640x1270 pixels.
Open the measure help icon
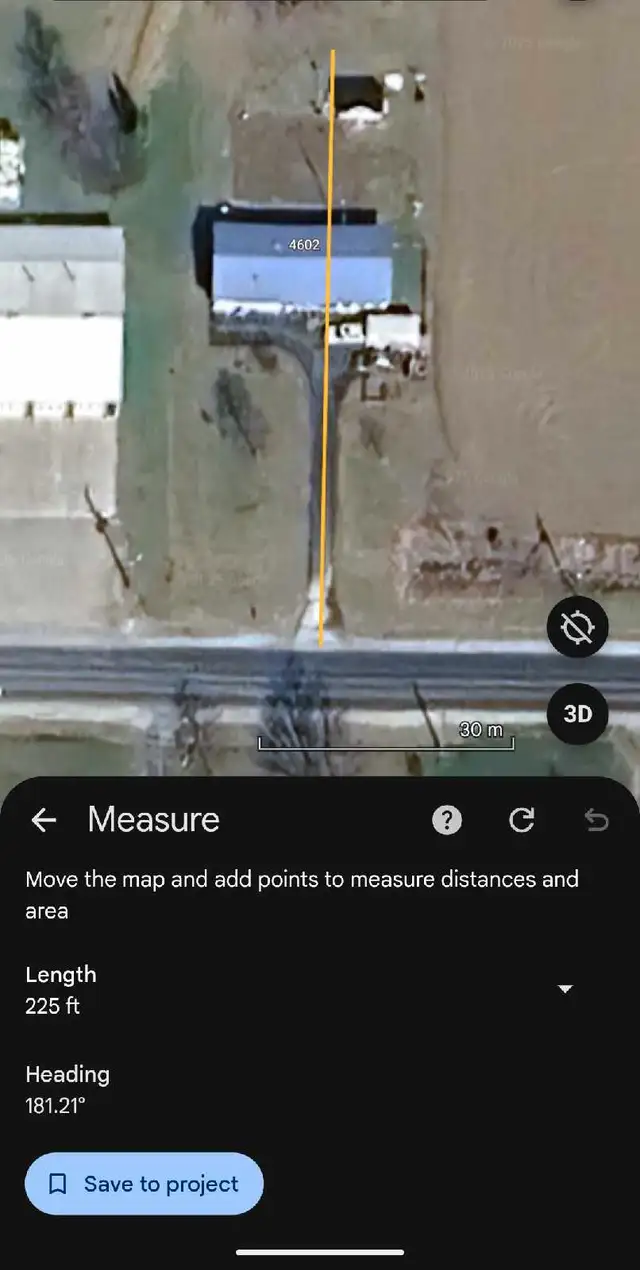447,820
